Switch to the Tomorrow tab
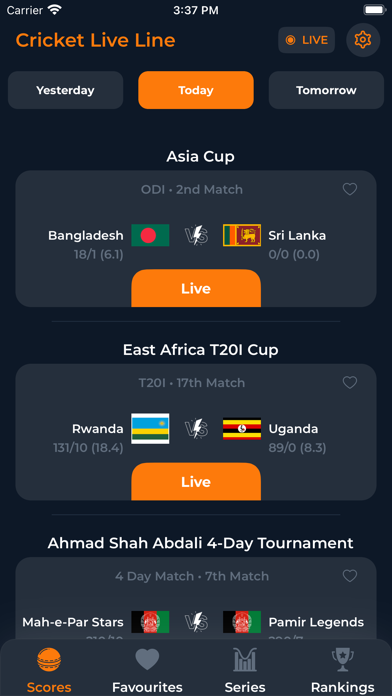The width and height of the screenshot is (392, 696). (326, 90)
